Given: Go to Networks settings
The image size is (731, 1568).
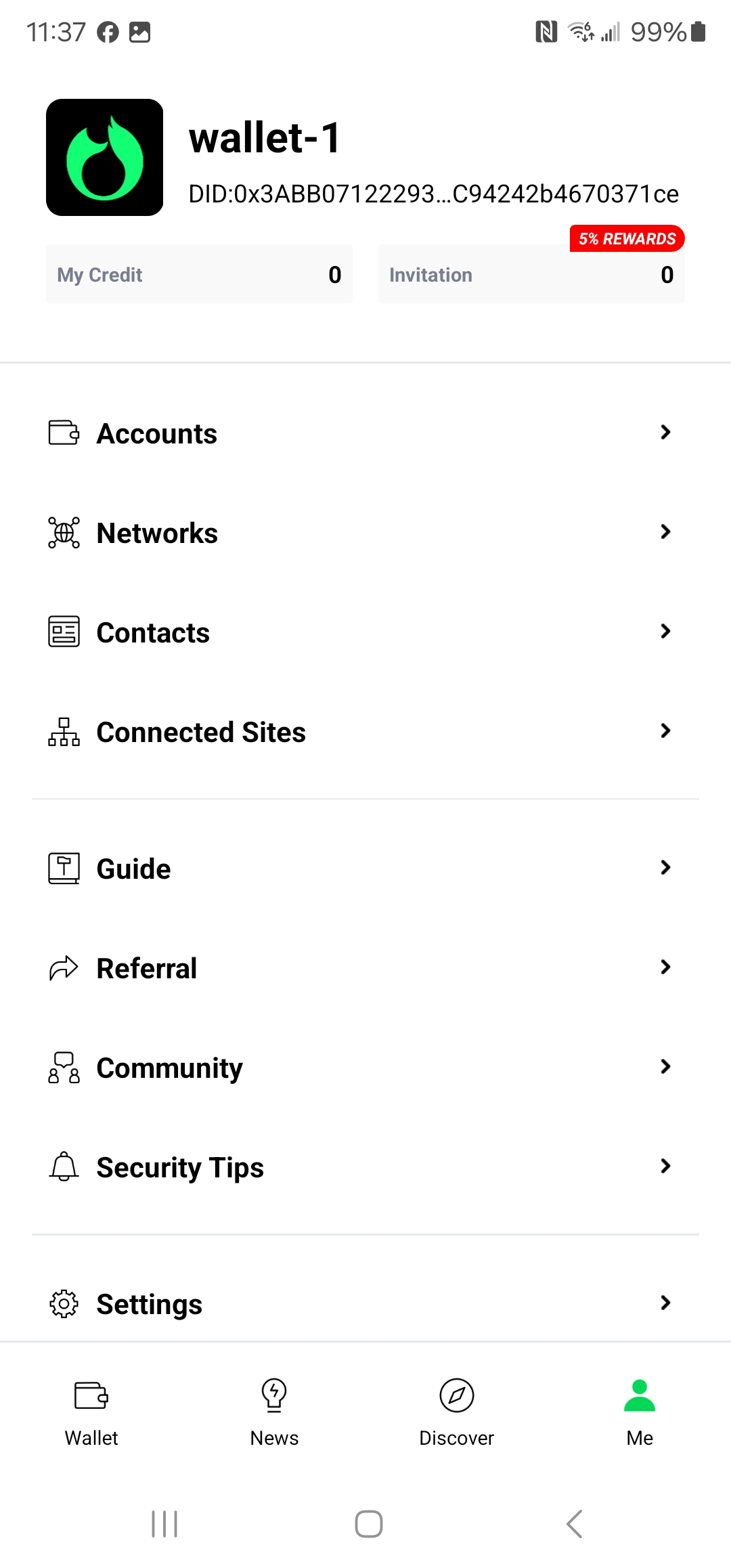Looking at the screenshot, I should pyautogui.click(x=365, y=533).
